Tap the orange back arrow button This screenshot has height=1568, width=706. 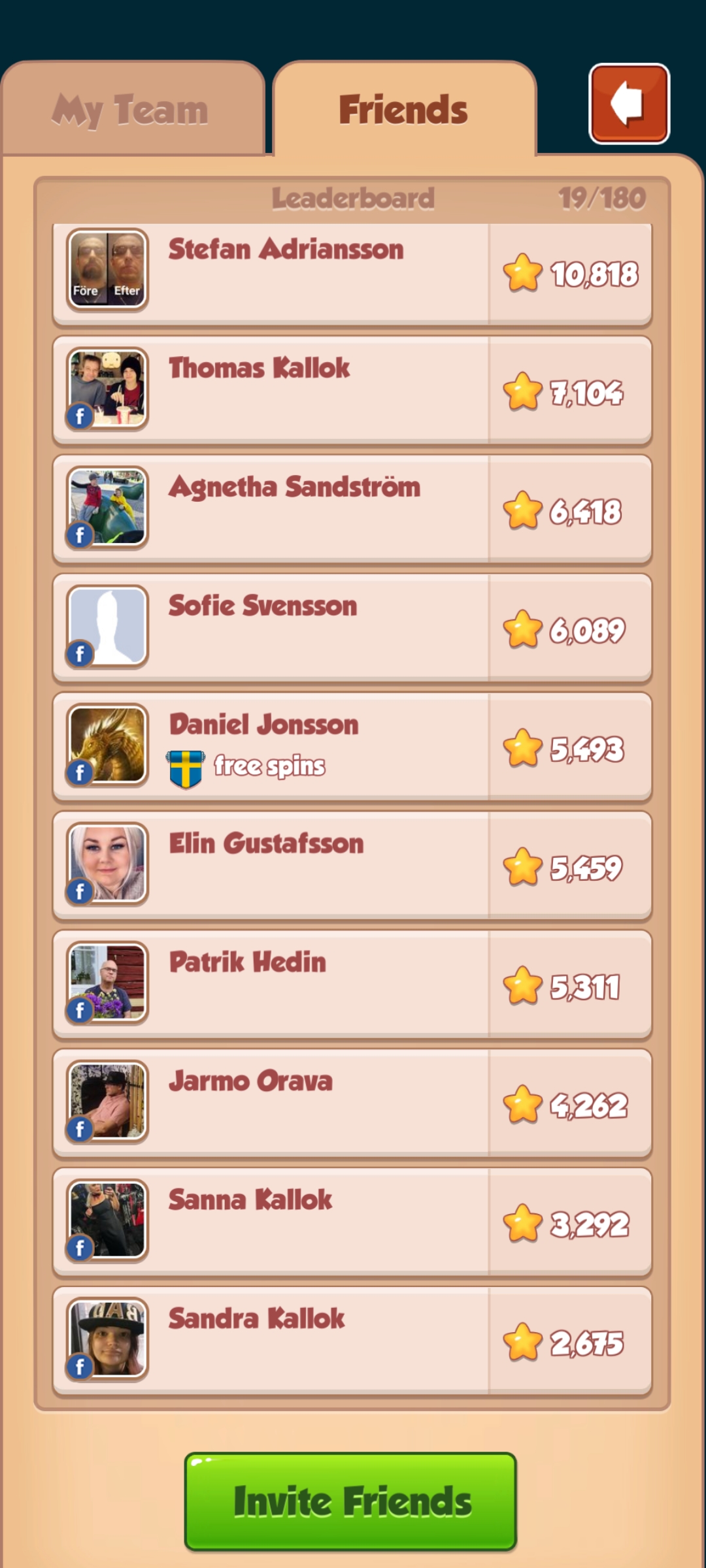[629, 103]
